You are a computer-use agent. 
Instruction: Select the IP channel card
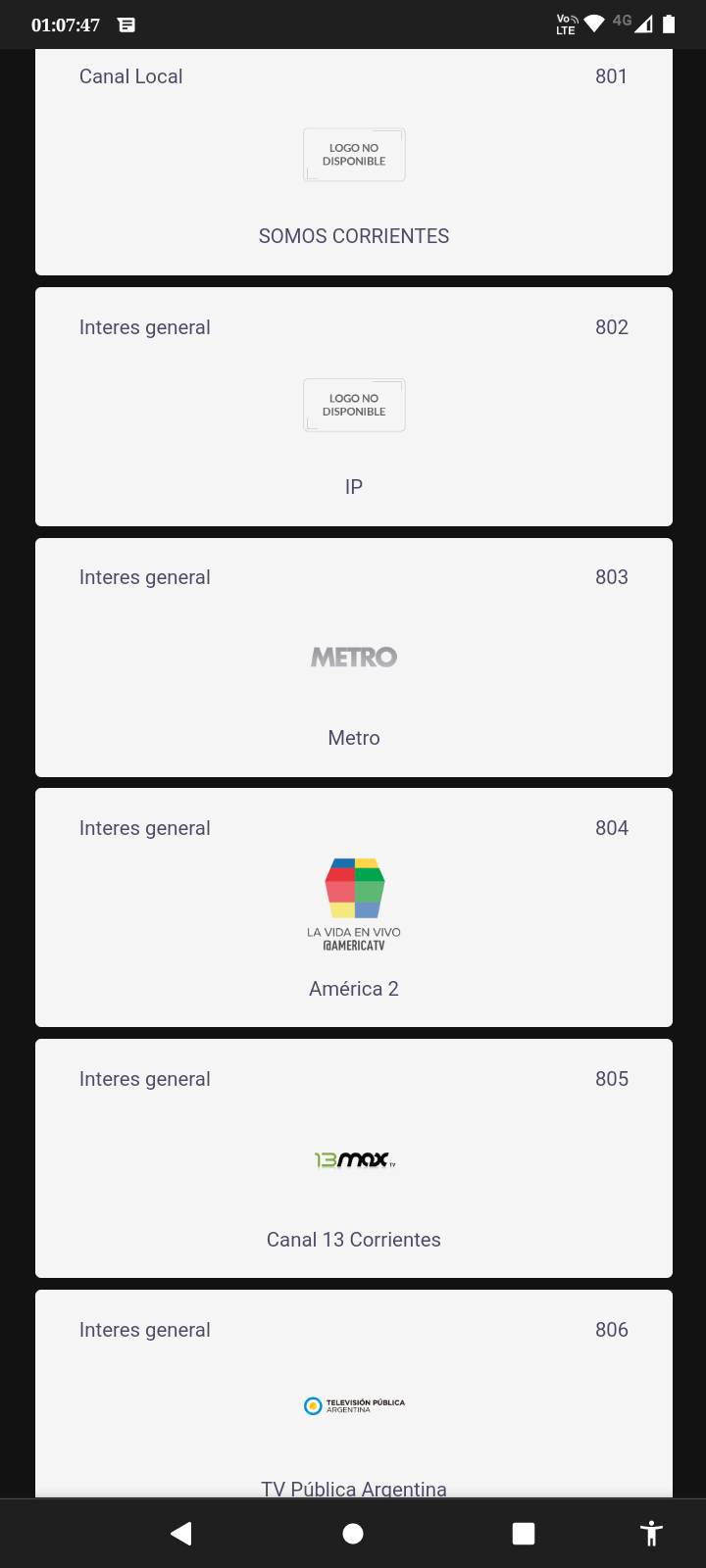[x=354, y=407]
